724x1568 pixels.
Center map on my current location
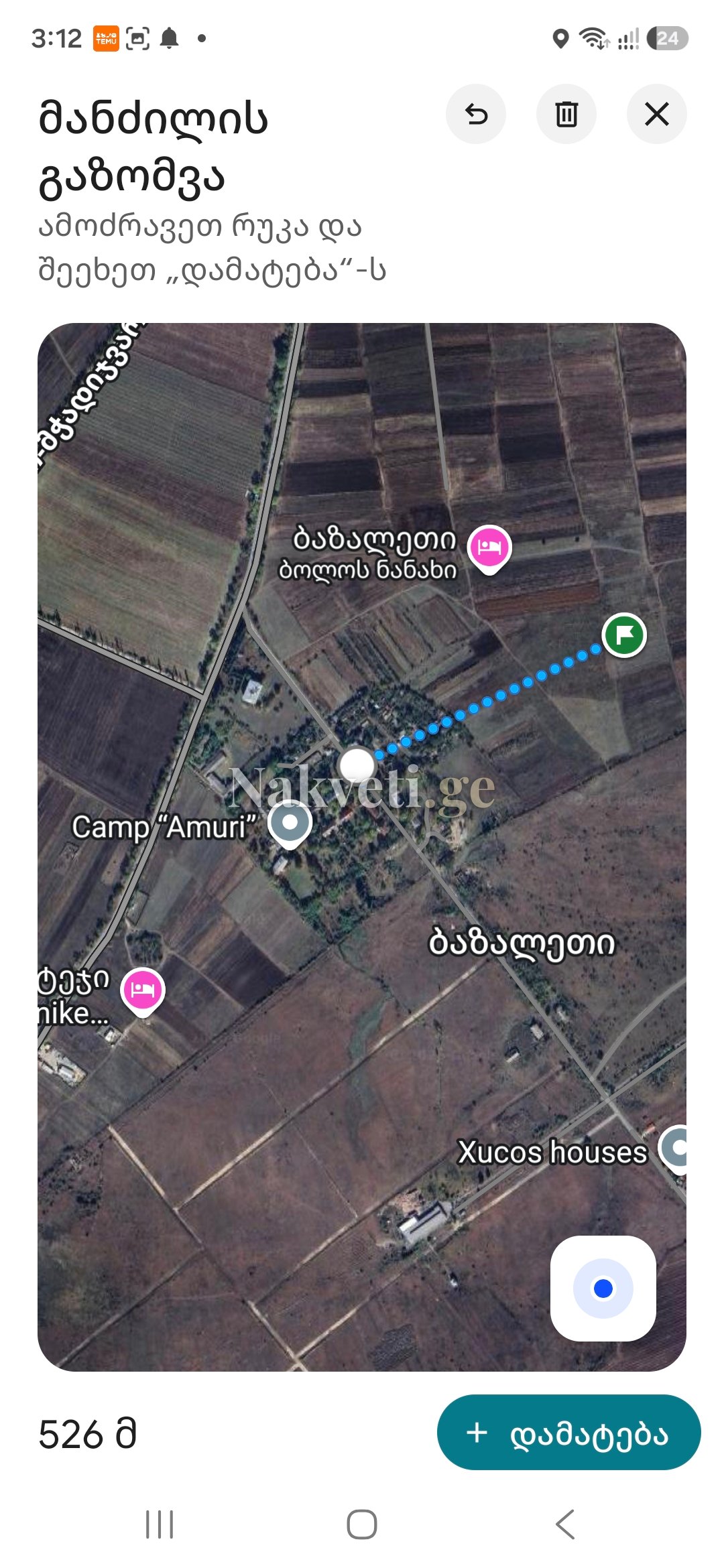603,1288
